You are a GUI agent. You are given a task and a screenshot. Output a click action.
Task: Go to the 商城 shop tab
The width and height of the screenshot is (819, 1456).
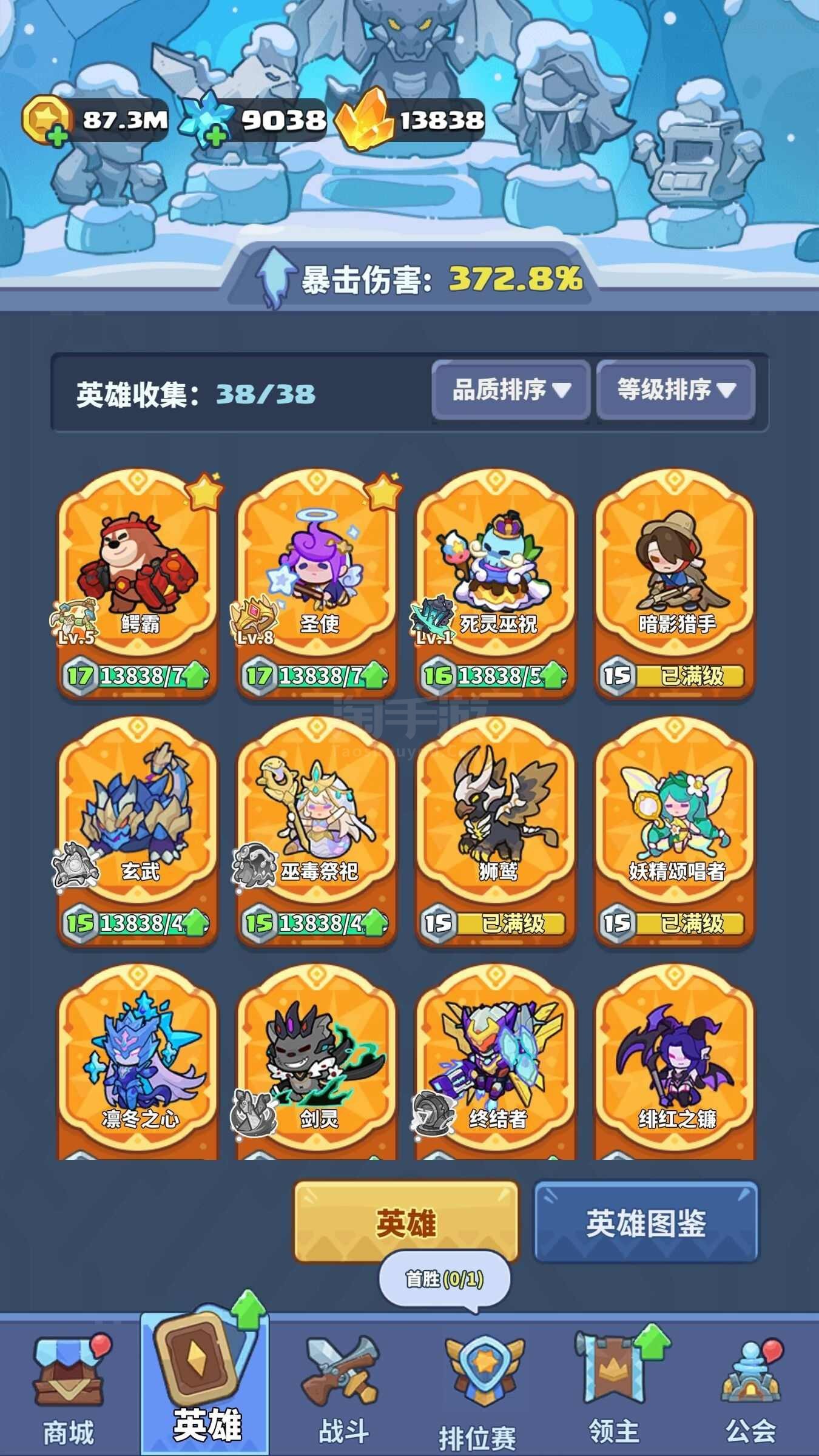click(68, 1389)
